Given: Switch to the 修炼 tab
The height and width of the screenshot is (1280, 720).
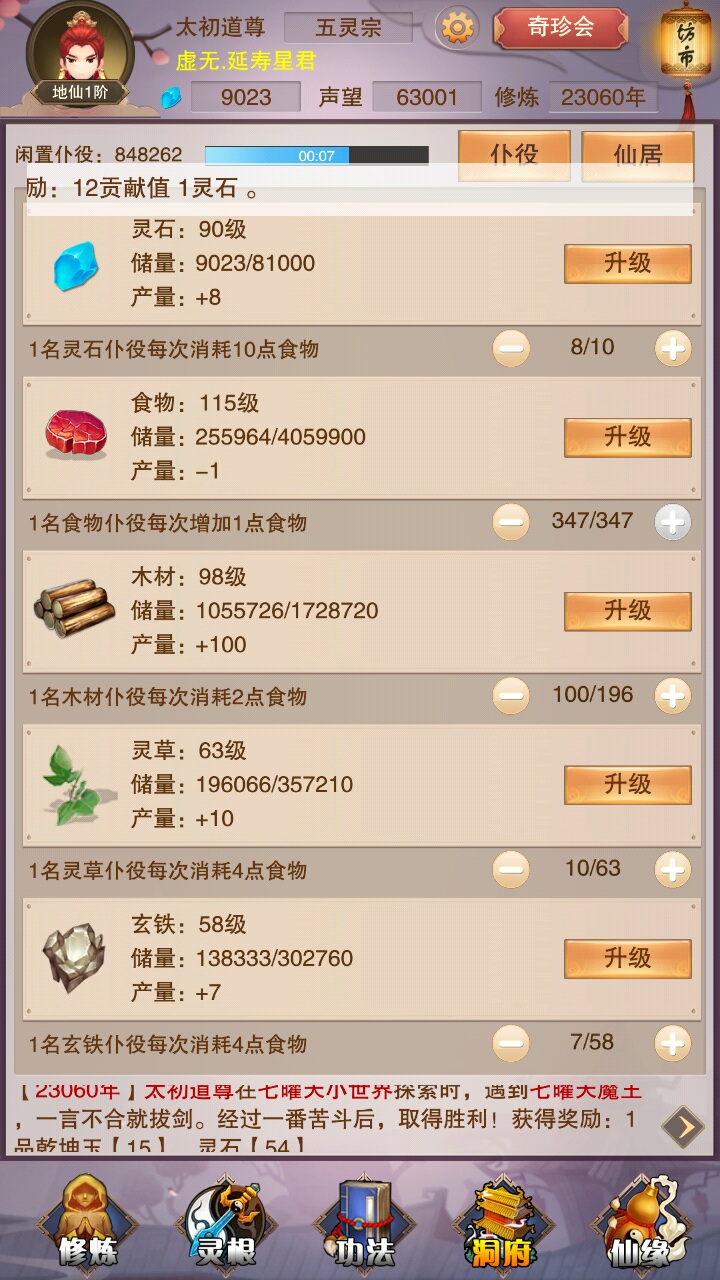Looking at the screenshot, I should (x=87, y=1222).
